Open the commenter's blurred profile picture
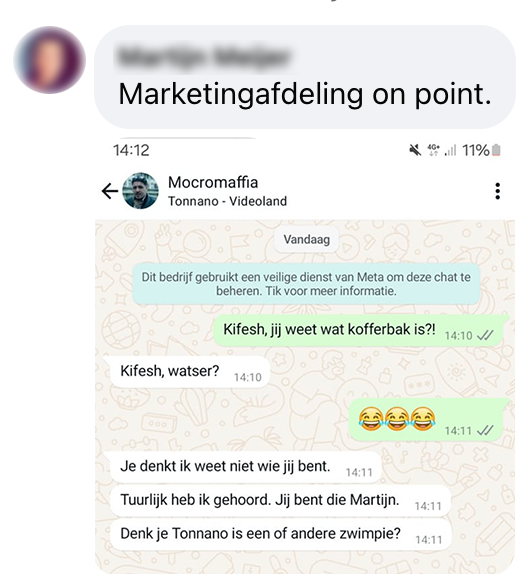 49,60
